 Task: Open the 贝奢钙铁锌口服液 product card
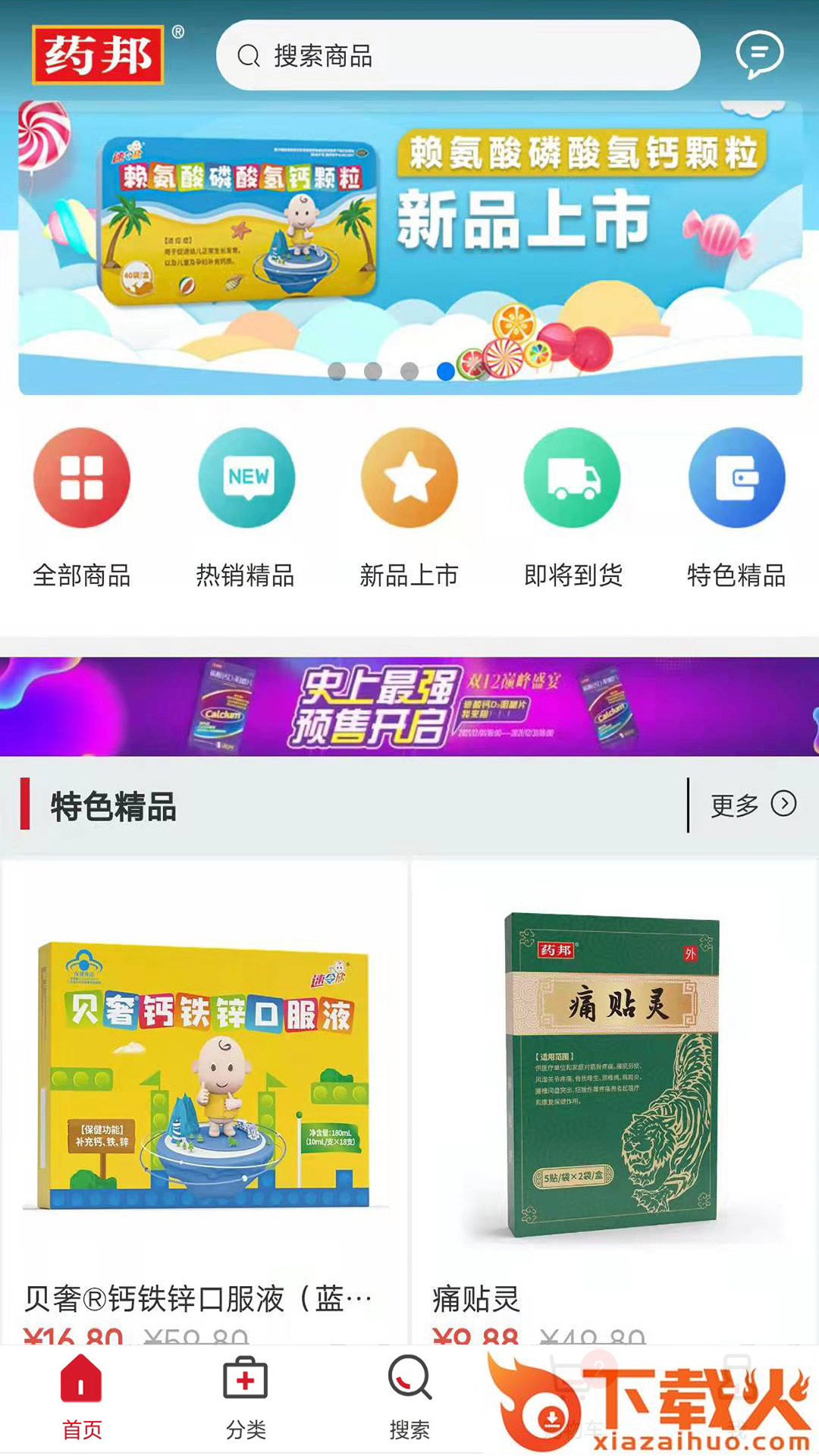pyautogui.click(x=204, y=1100)
